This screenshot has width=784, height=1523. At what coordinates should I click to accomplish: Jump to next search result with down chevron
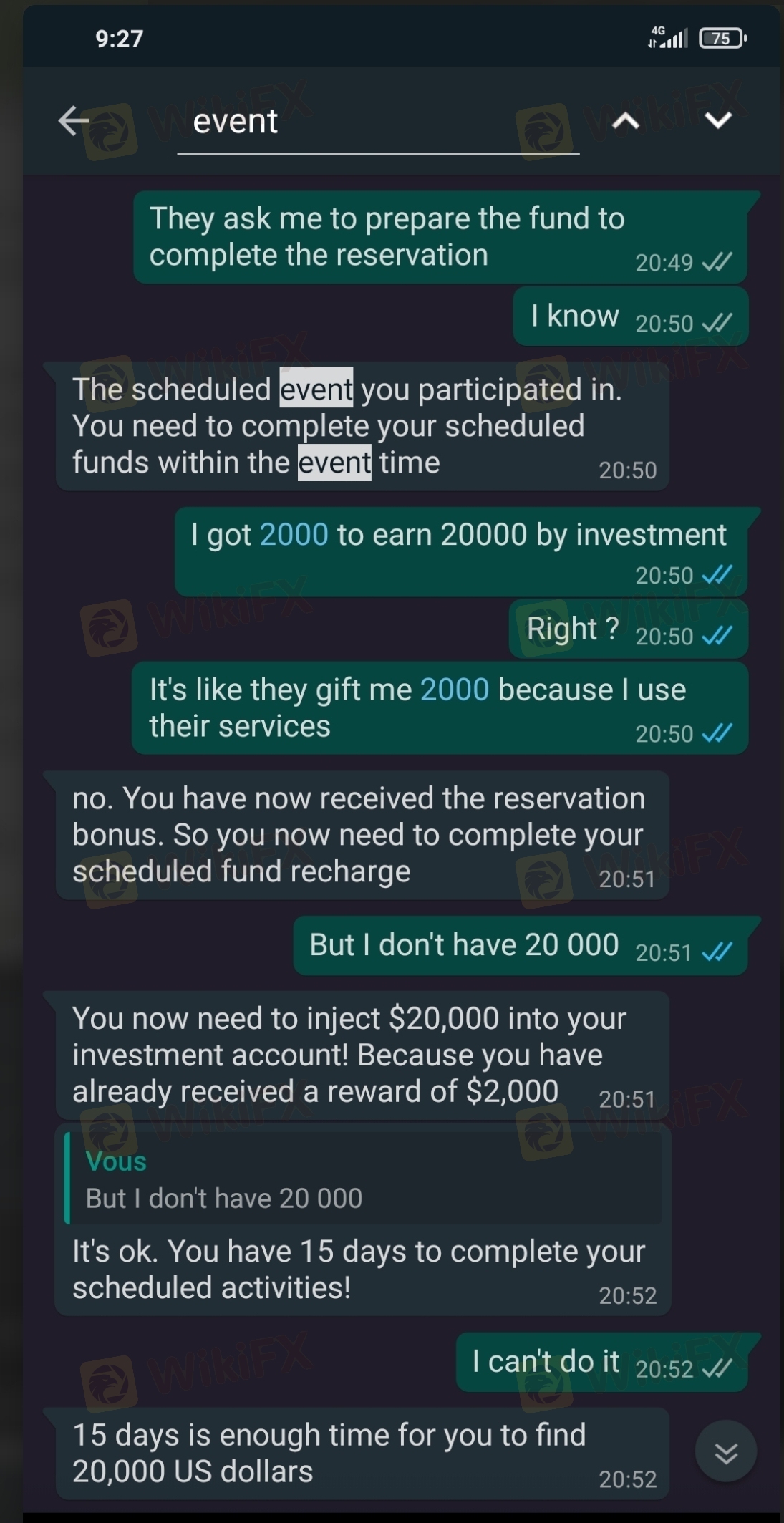coord(718,120)
